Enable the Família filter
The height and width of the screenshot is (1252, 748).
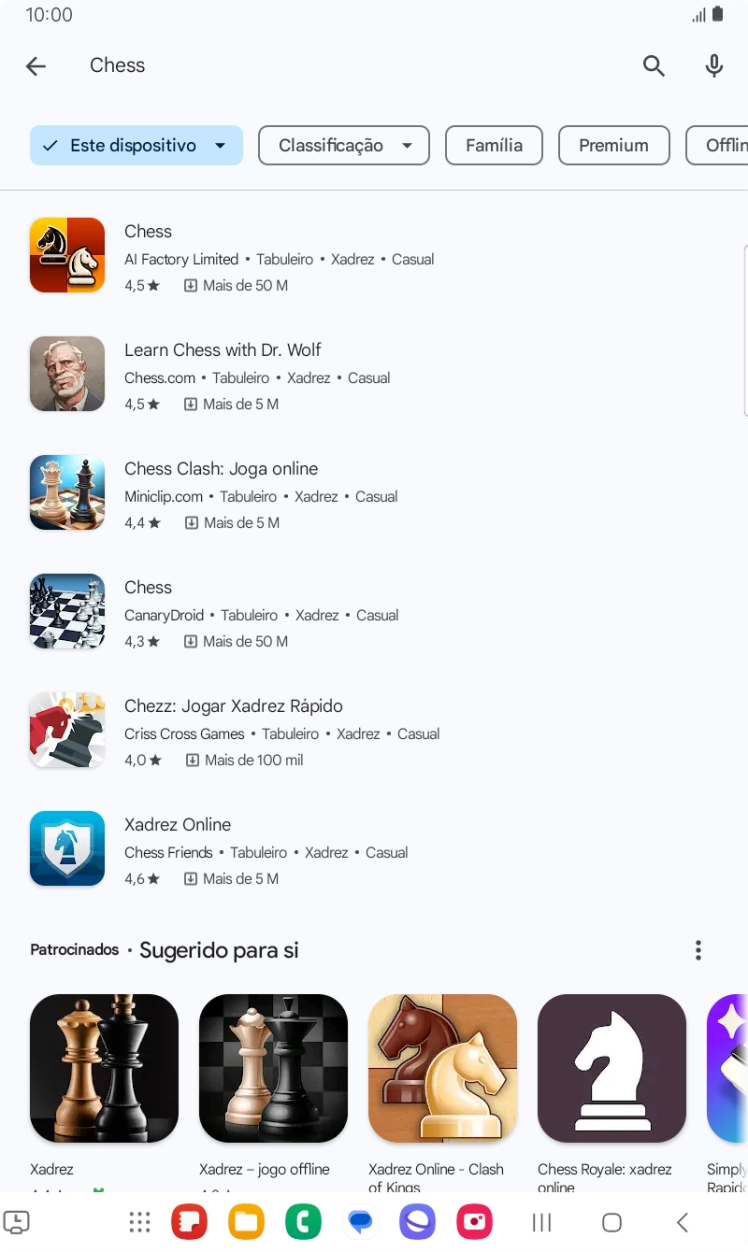pyautogui.click(x=493, y=145)
